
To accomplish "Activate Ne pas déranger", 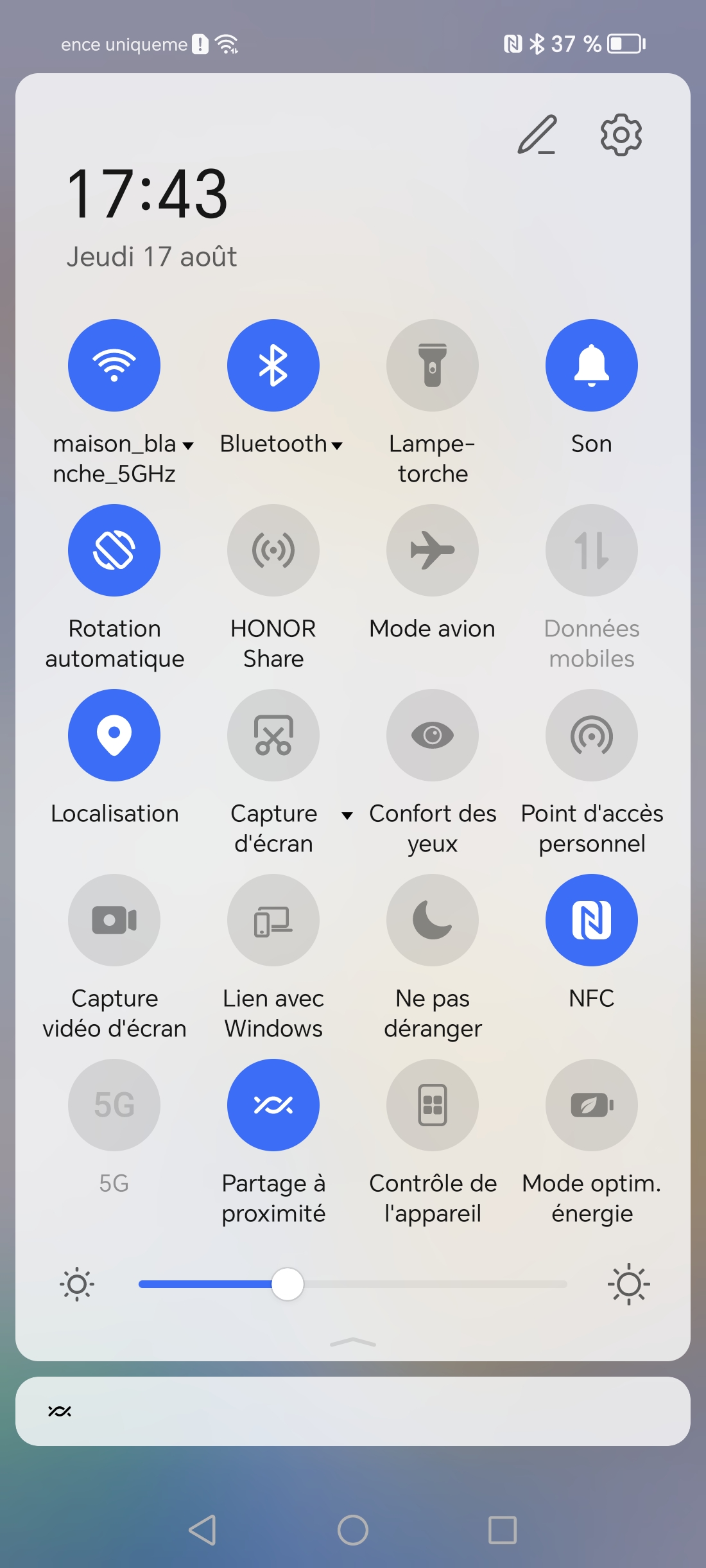I will 433,920.
